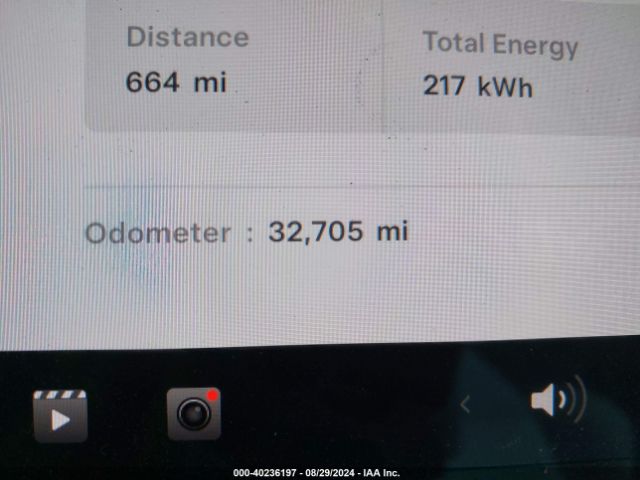Tap the speaker volume icon
This screenshot has width=640, height=480.
click(x=555, y=401)
